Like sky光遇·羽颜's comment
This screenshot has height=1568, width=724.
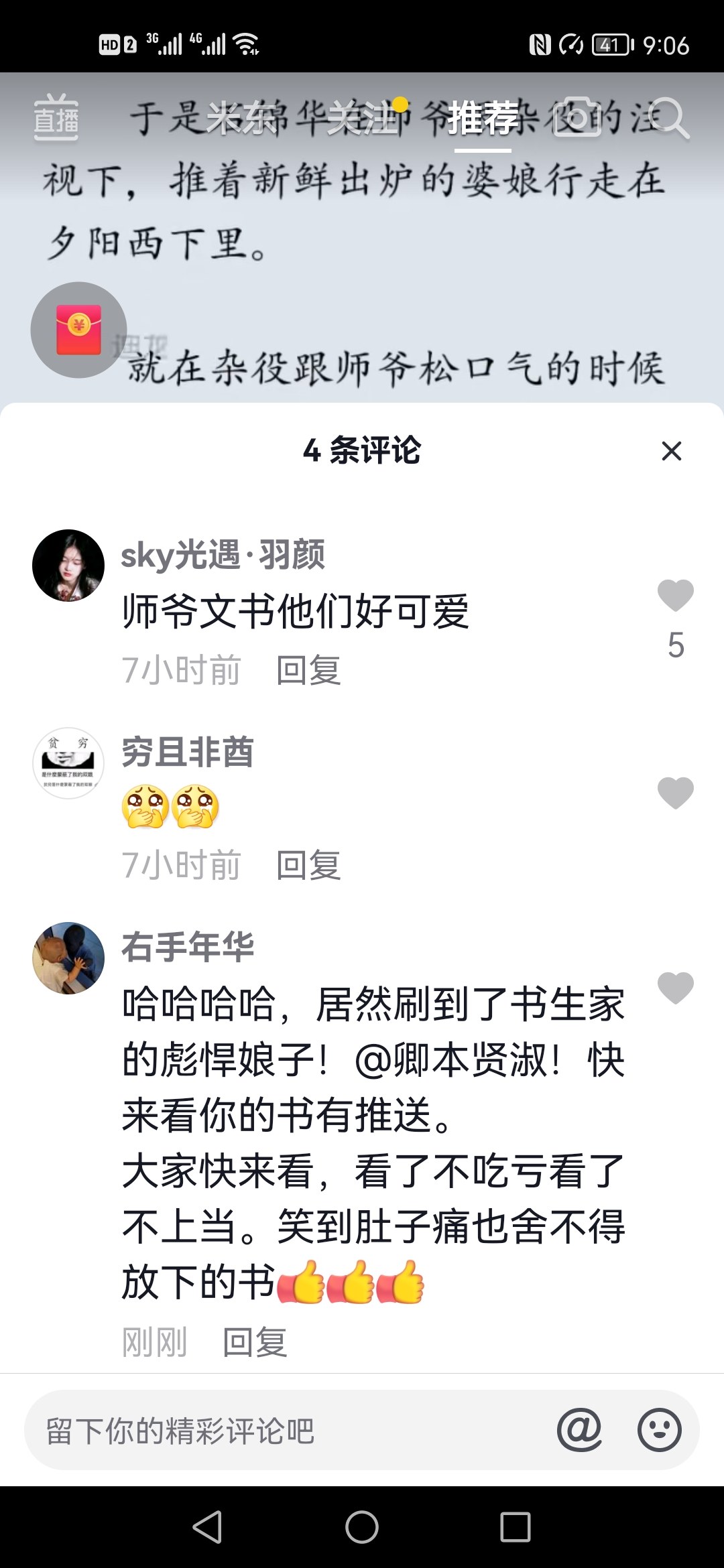(x=675, y=596)
